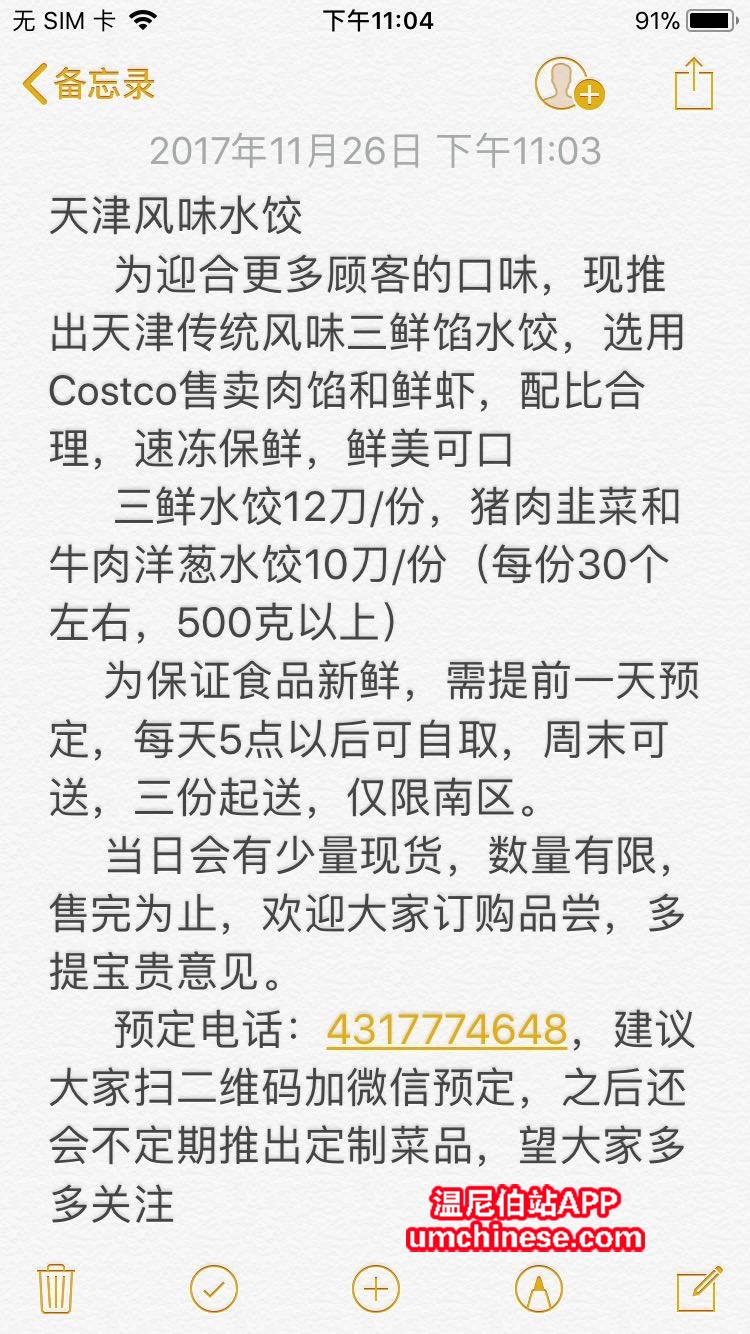
Task: Open the sketch drawing tool
Action: (x=538, y=1289)
